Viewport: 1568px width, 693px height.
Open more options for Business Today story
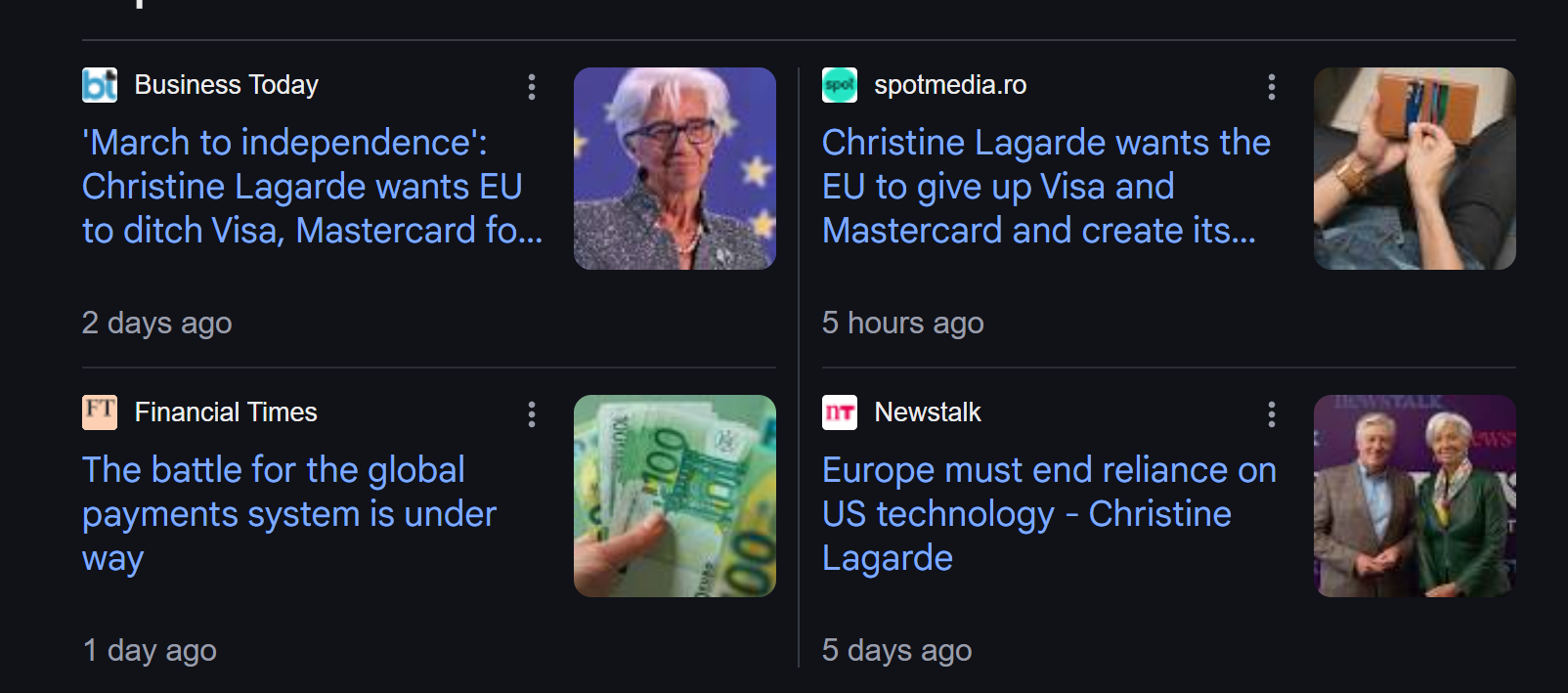click(532, 87)
